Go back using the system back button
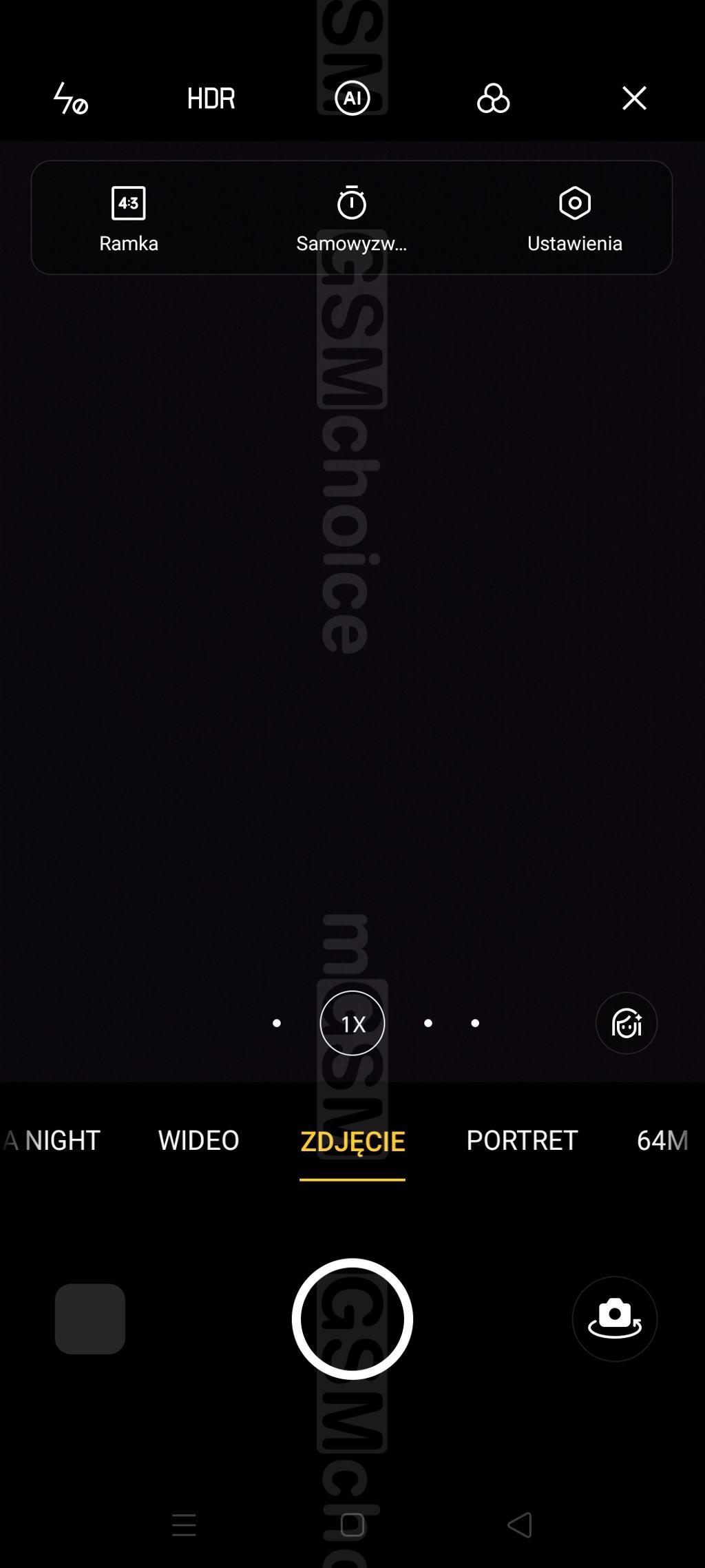Viewport: 705px width, 1568px height. click(x=520, y=1525)
